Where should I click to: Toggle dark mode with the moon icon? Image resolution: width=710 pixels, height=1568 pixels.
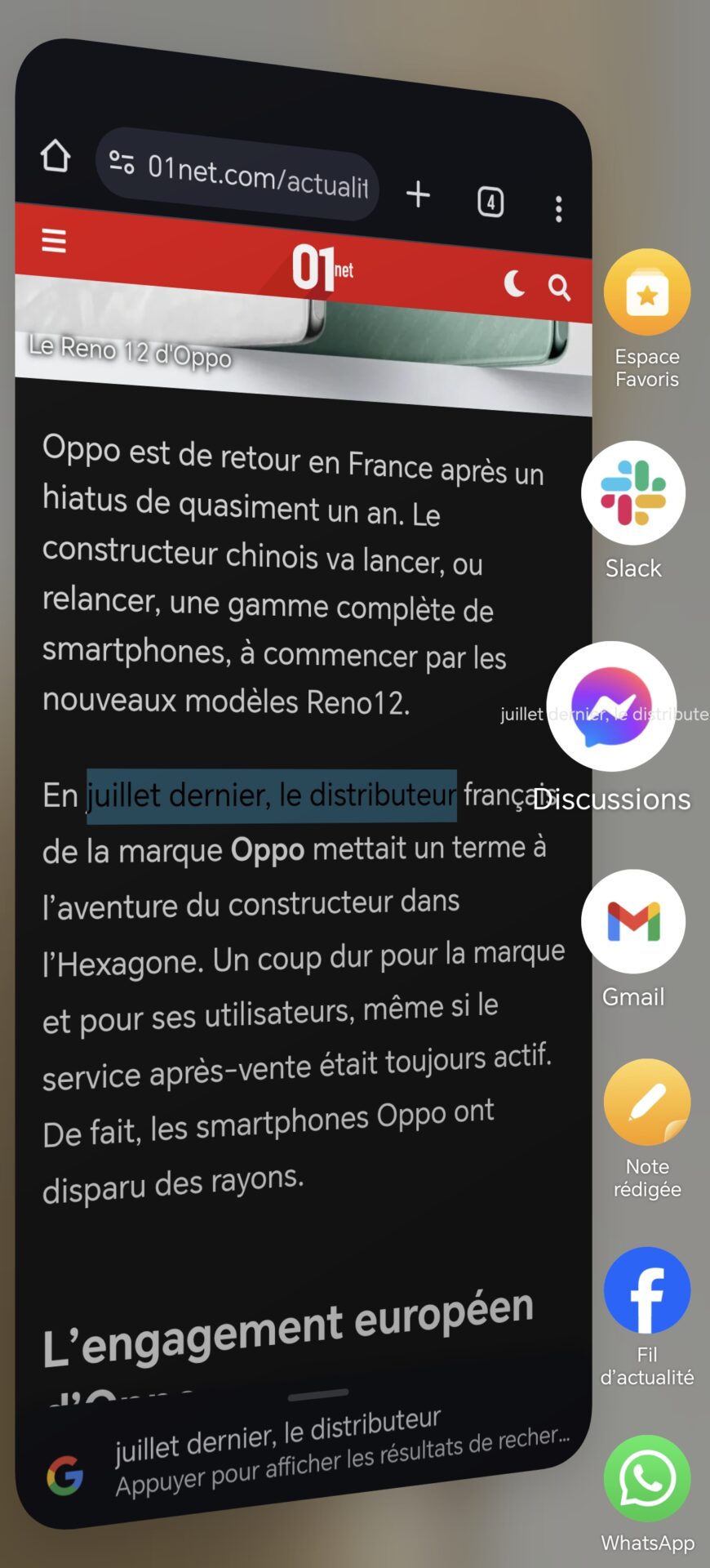(x=514, y=283)
